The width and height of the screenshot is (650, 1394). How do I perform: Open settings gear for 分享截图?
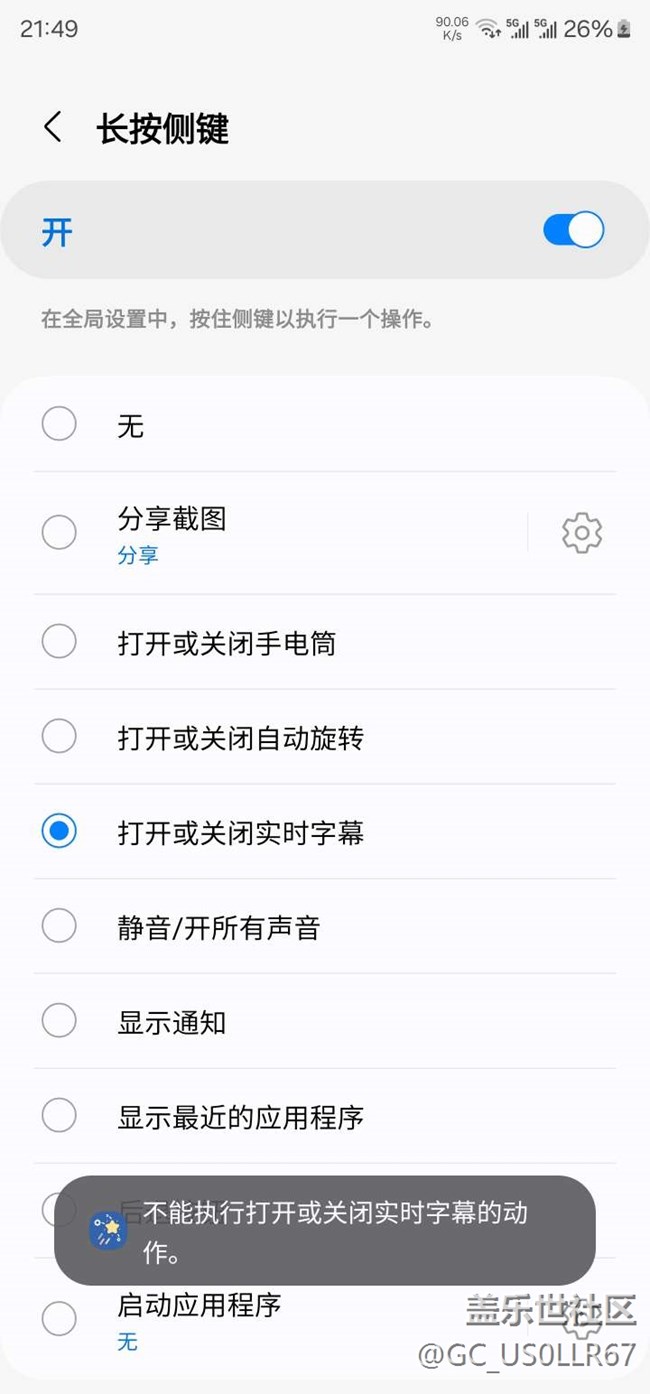click(x=581, y=533)
